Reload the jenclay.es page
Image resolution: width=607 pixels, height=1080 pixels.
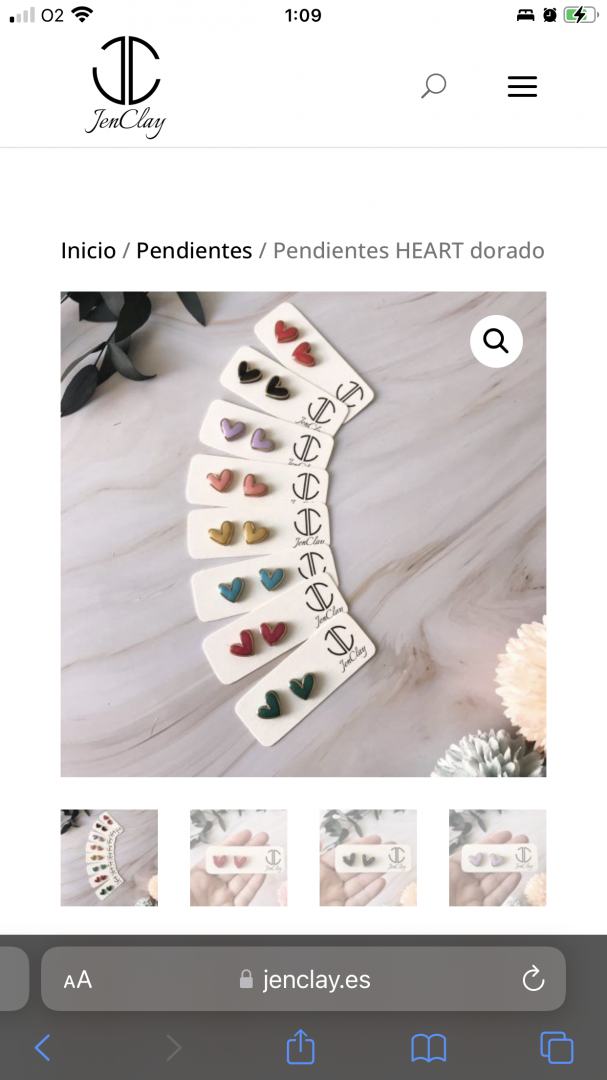tap(533, 979)
